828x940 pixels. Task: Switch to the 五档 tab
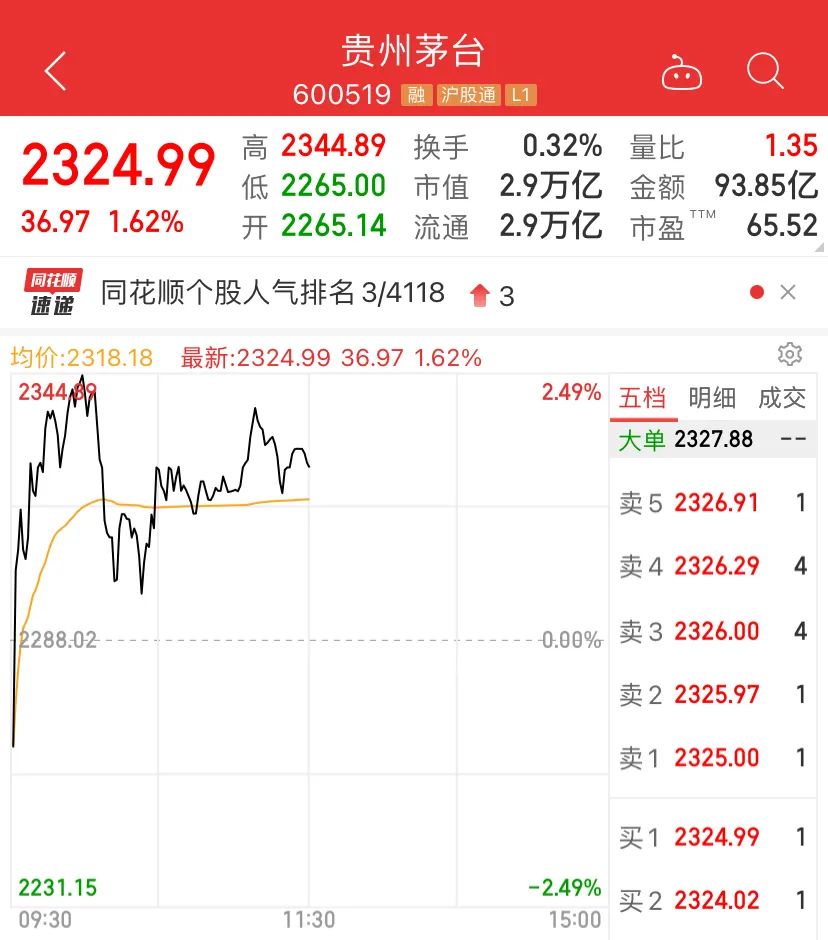pos(642,398)
